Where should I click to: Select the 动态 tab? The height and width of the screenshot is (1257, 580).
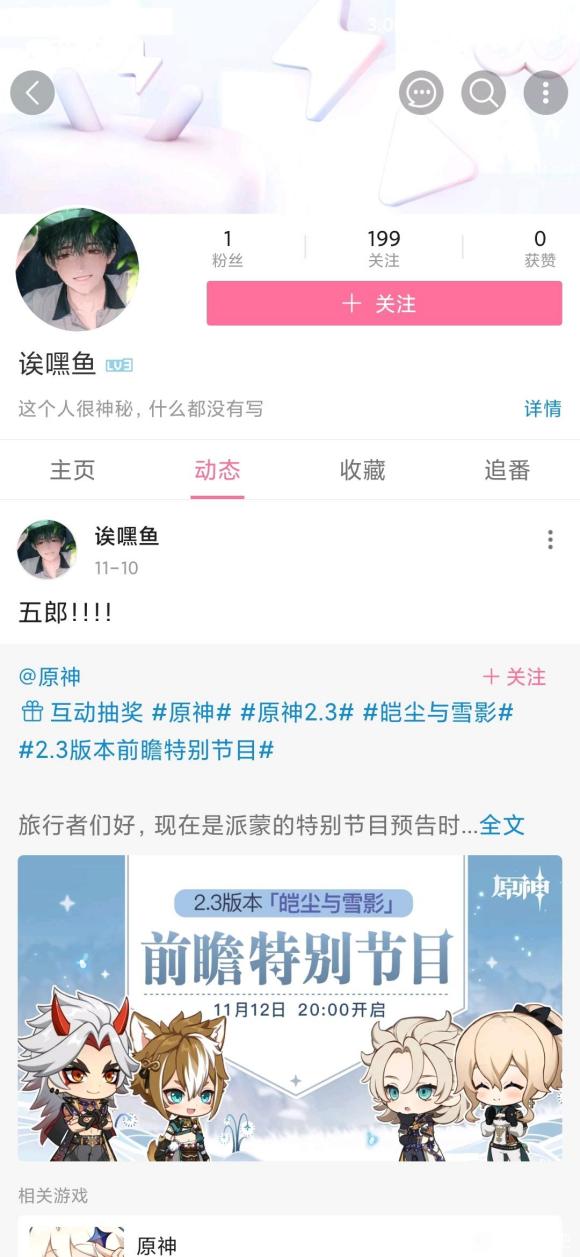(x=217, y=470)
